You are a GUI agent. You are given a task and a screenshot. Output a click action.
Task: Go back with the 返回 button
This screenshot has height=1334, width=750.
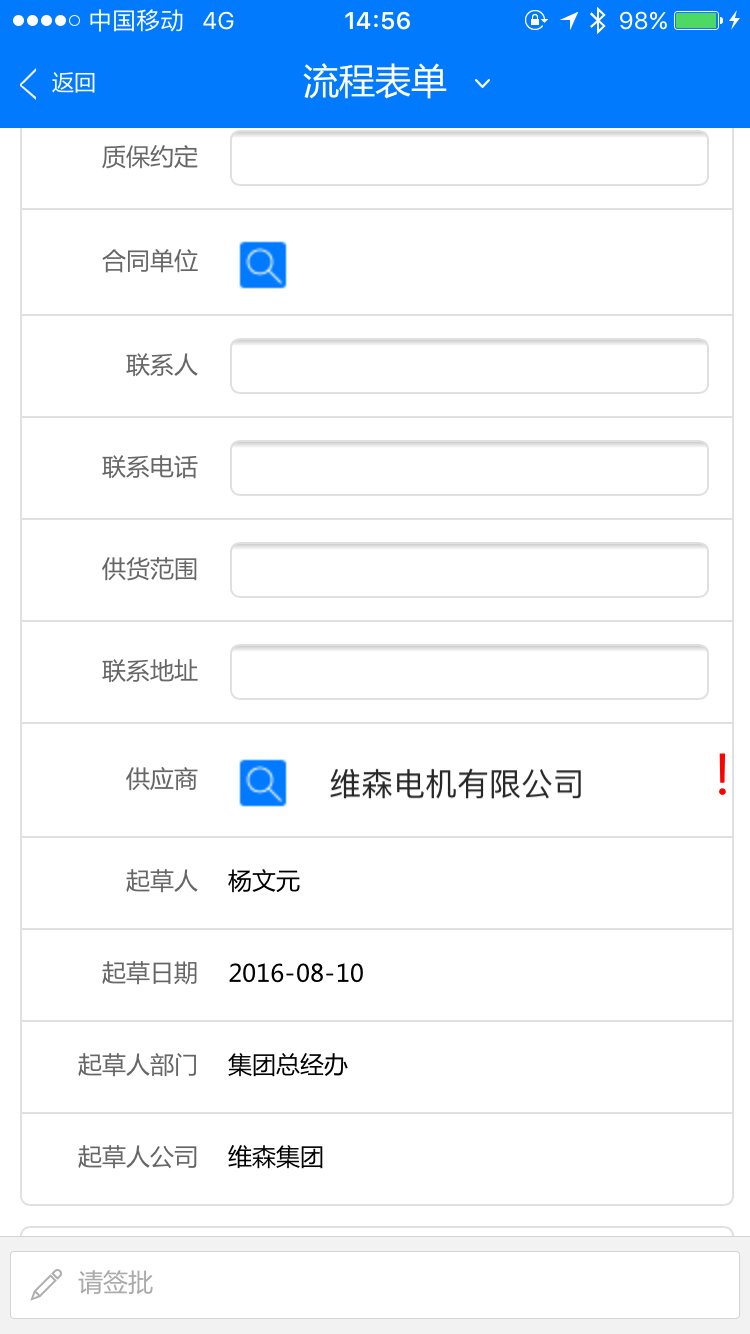pos(57,83)
